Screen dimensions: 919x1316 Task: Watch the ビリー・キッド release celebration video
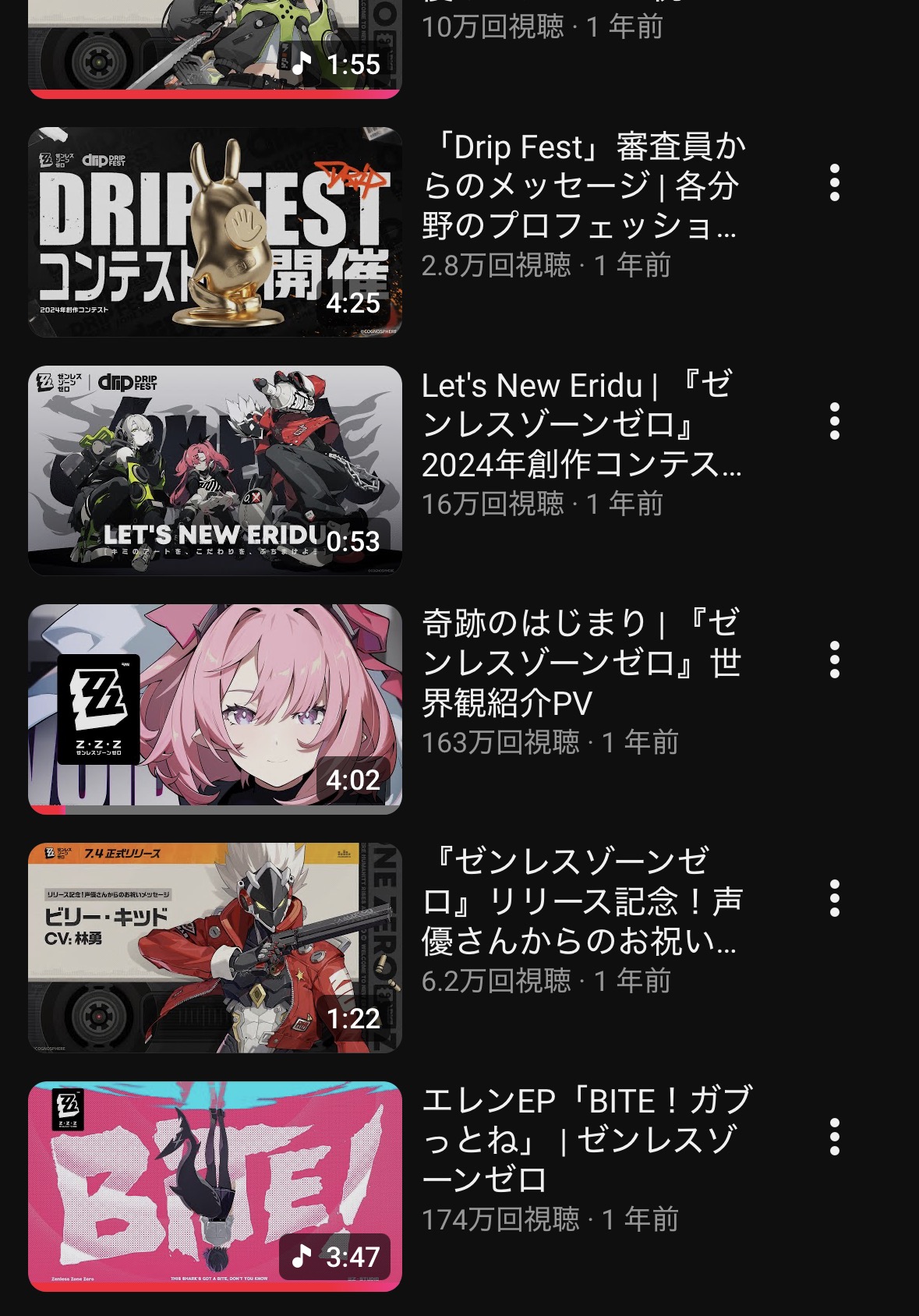click(x=215, y=947)
